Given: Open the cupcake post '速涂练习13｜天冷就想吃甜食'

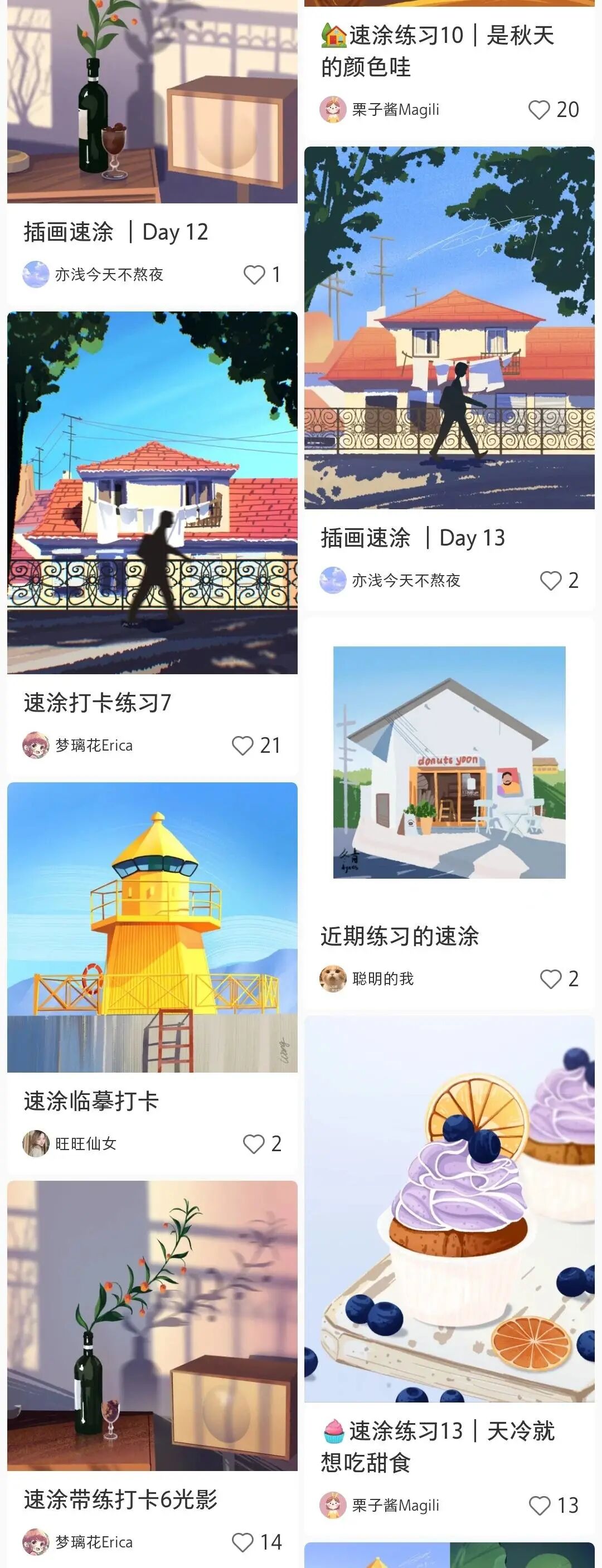Looking at the screenshot, I should (x=449, y=1208).
